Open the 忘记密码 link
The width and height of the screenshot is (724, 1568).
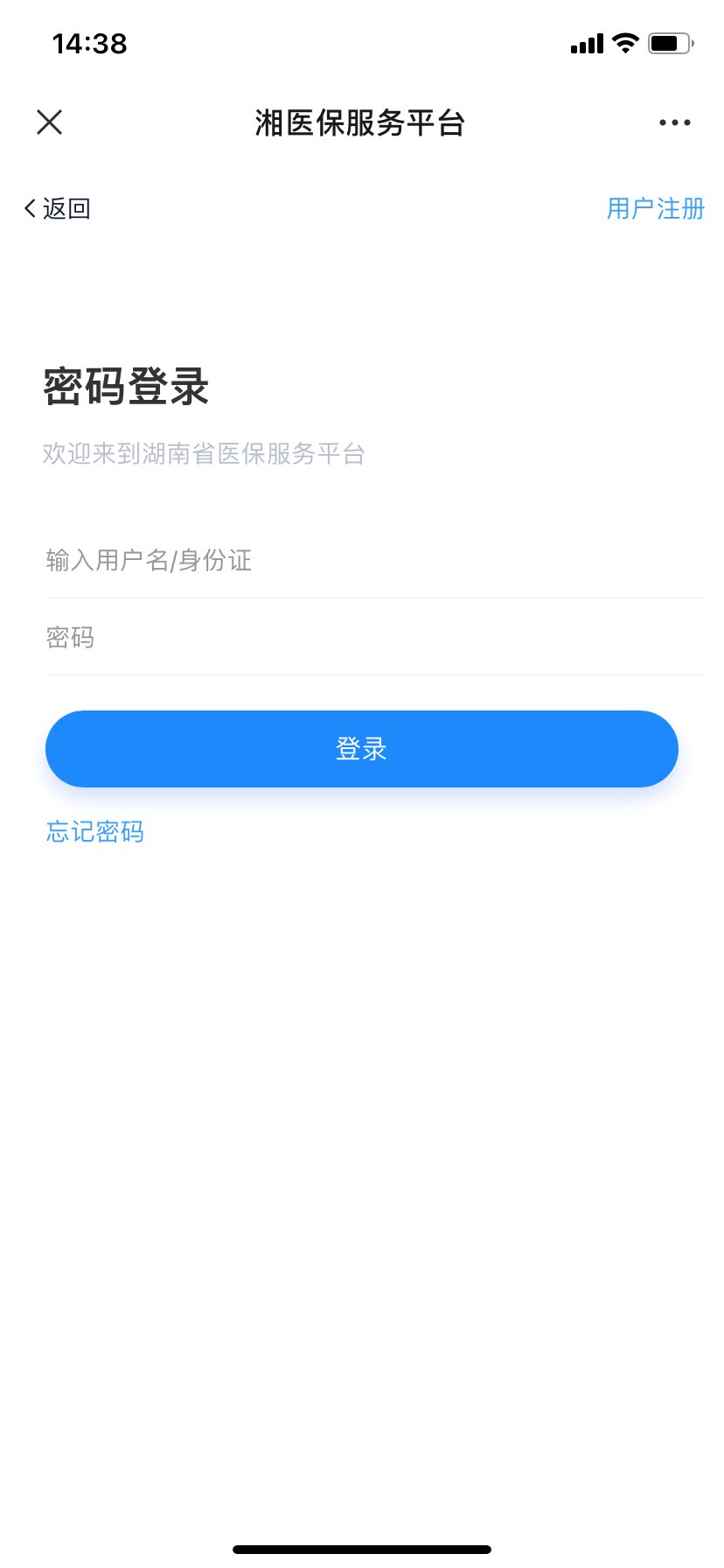(95, 831)
